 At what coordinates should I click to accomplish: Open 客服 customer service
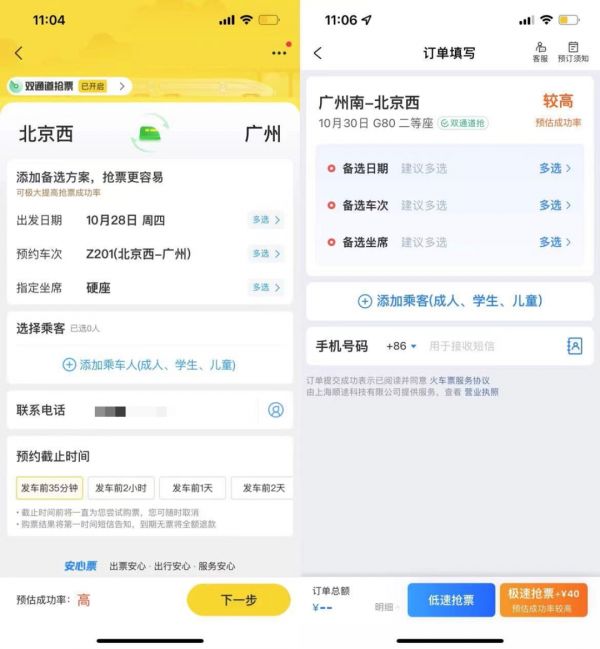pyautogui.click(x=540, y=52)
